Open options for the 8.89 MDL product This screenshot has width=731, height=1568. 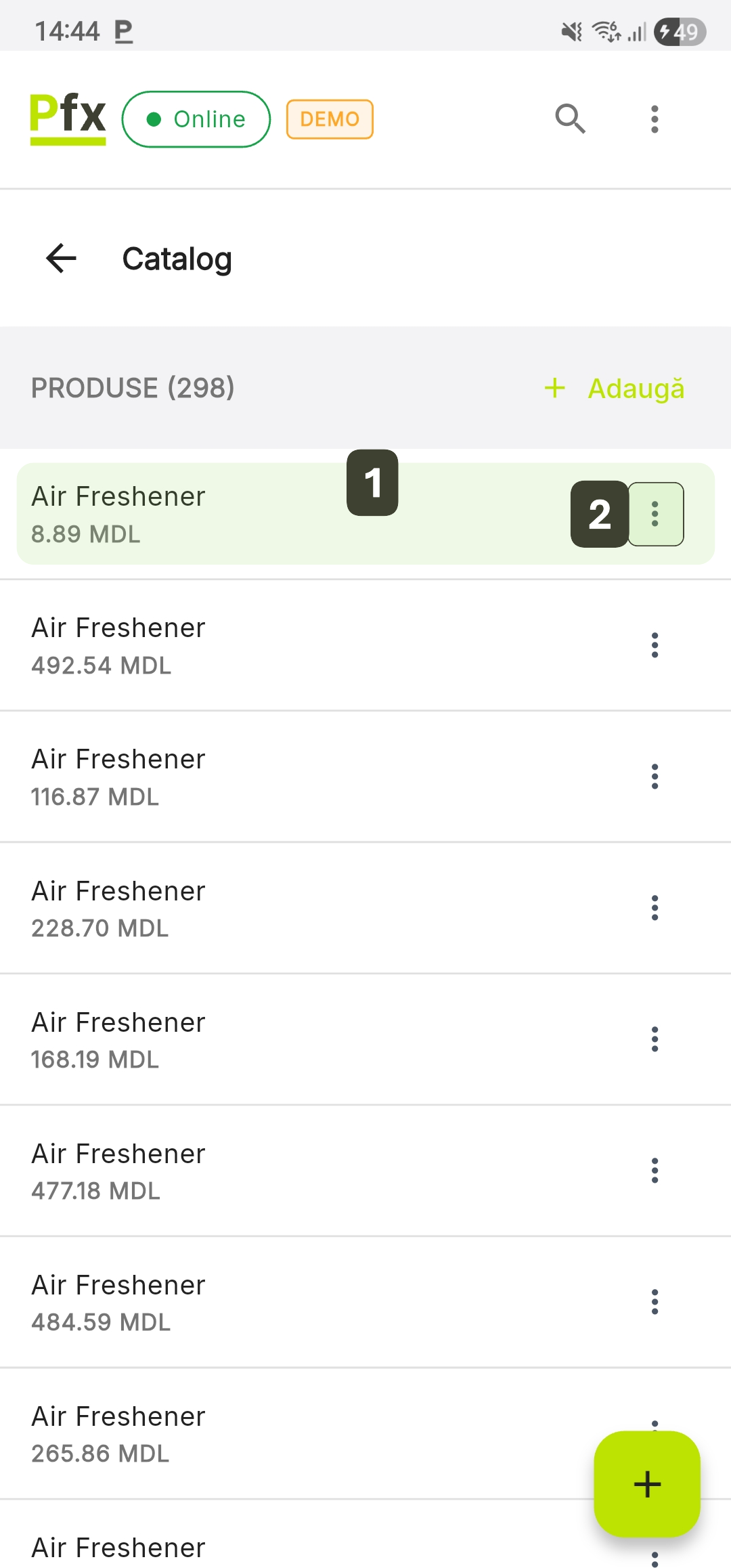point(655,515)
